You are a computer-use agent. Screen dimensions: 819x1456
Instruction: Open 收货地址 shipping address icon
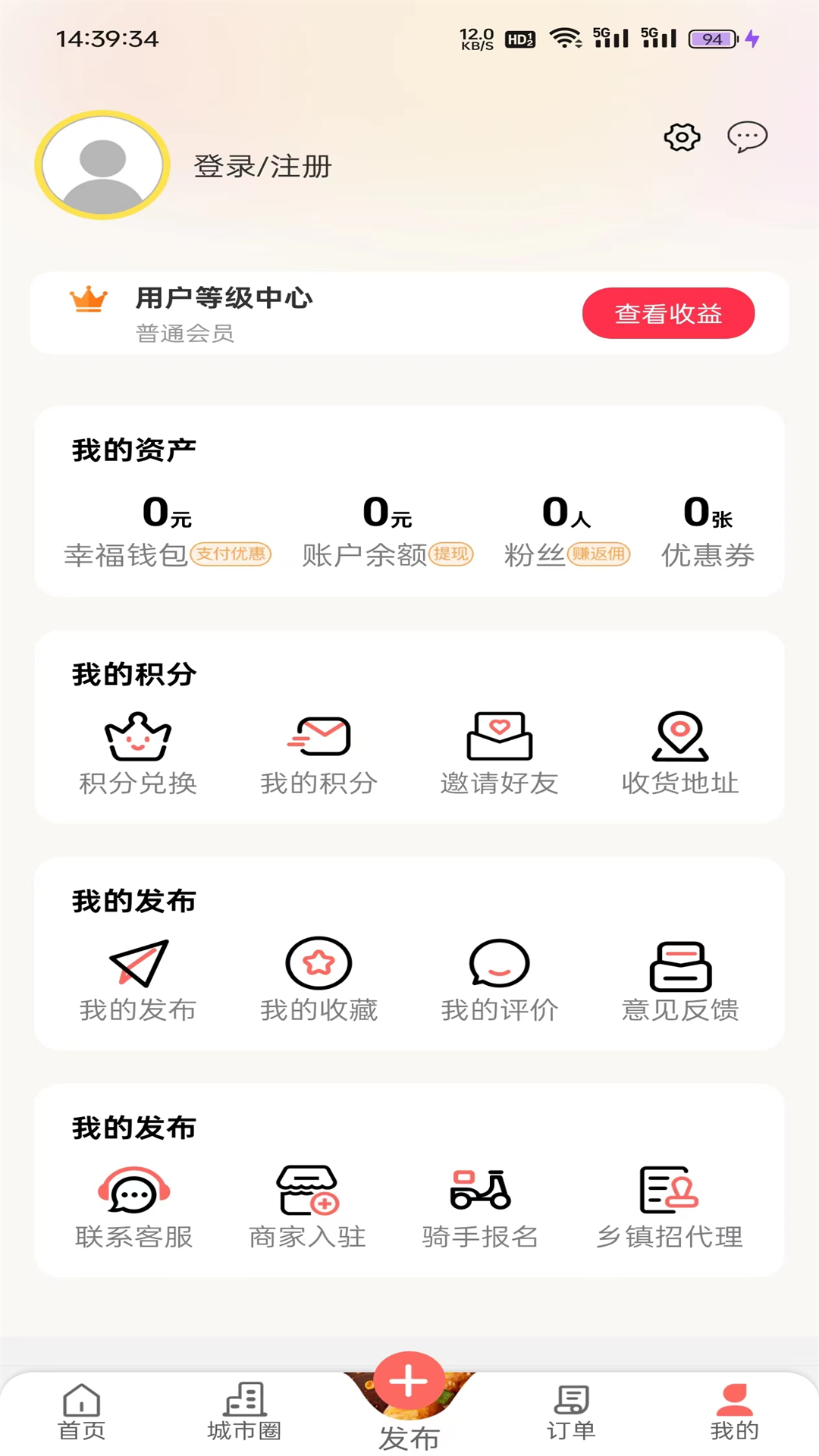click(680, 739)
